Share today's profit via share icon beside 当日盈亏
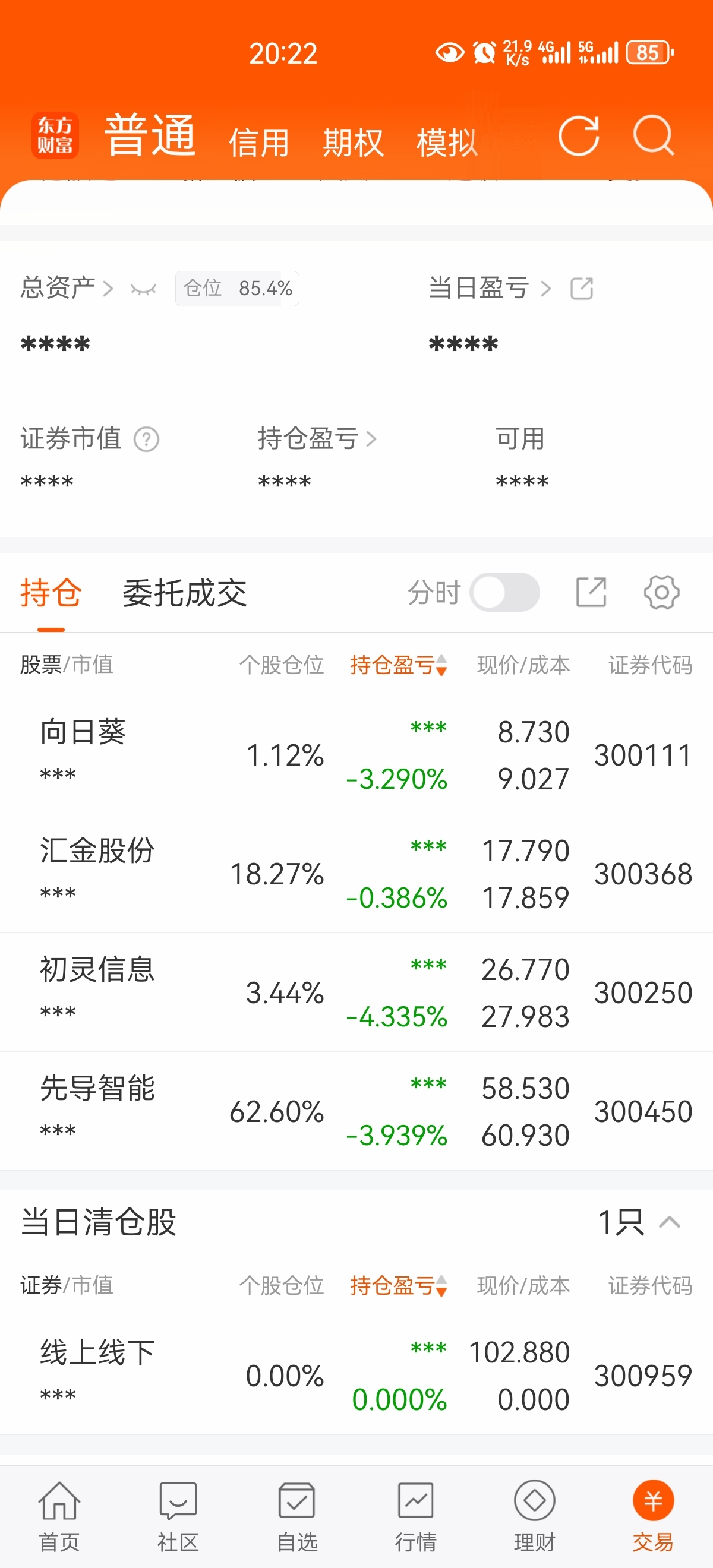Screen dimensions: 713x1568 582,288
